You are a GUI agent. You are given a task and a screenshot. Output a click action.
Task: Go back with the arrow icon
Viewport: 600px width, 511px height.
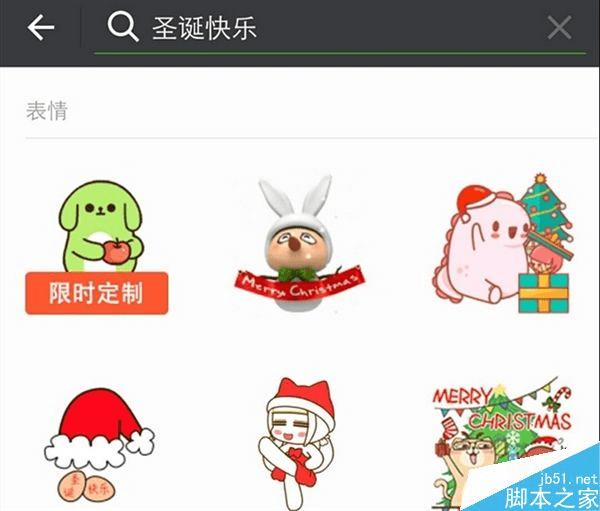(41, 28)
